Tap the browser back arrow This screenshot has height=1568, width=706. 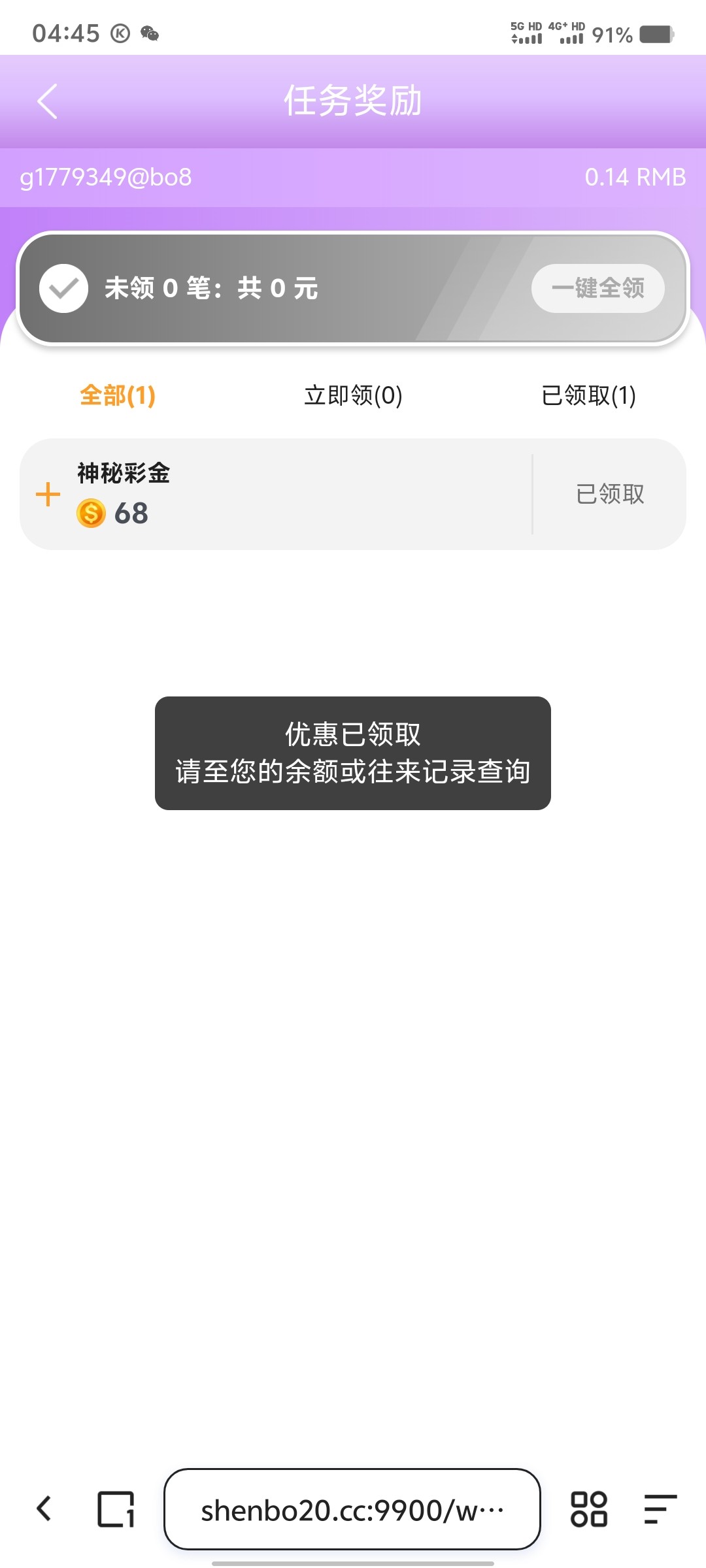[x=44, y=1509]
